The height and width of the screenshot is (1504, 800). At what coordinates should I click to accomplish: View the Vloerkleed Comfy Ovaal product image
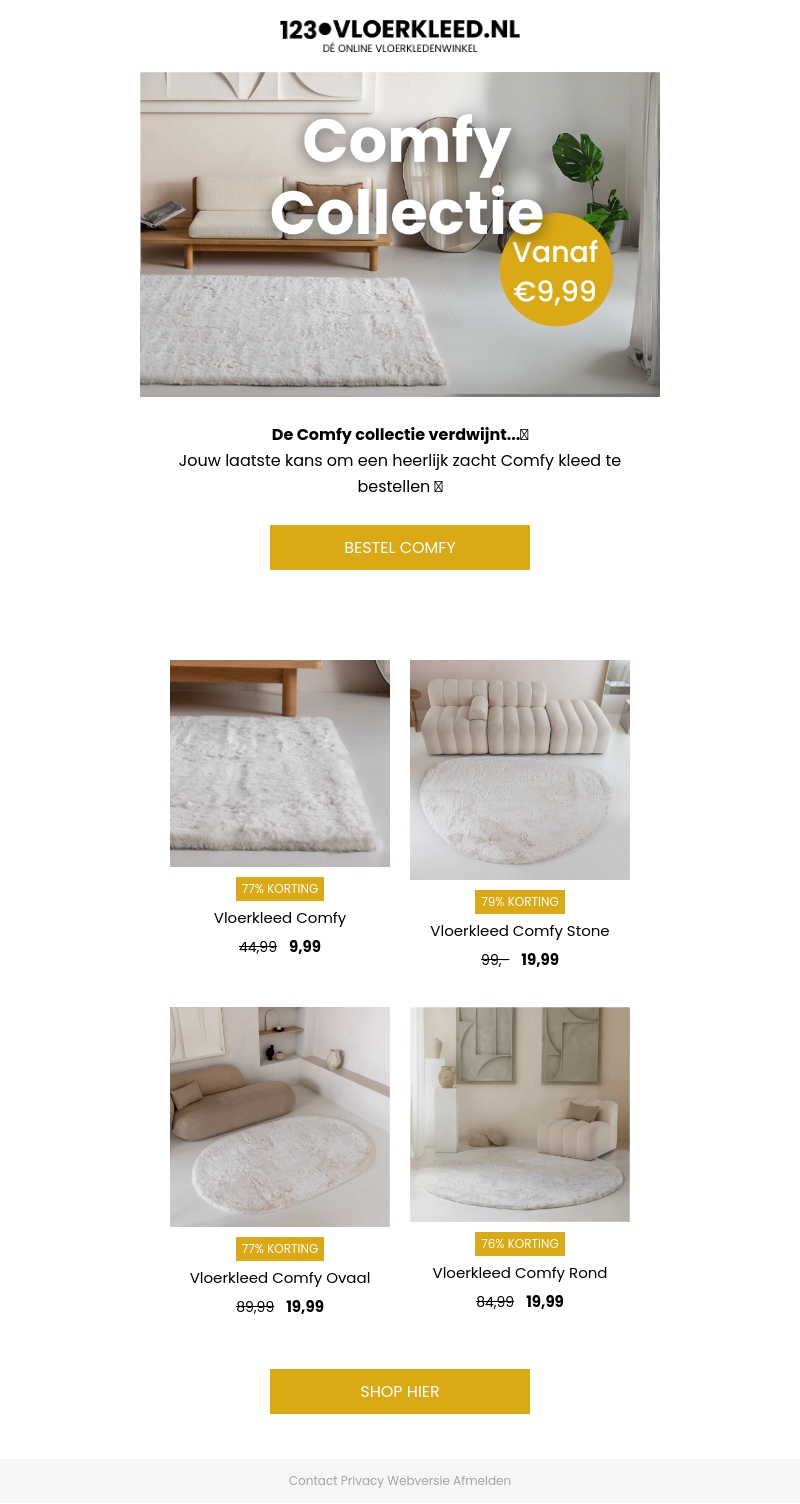tap(280, 1116)
